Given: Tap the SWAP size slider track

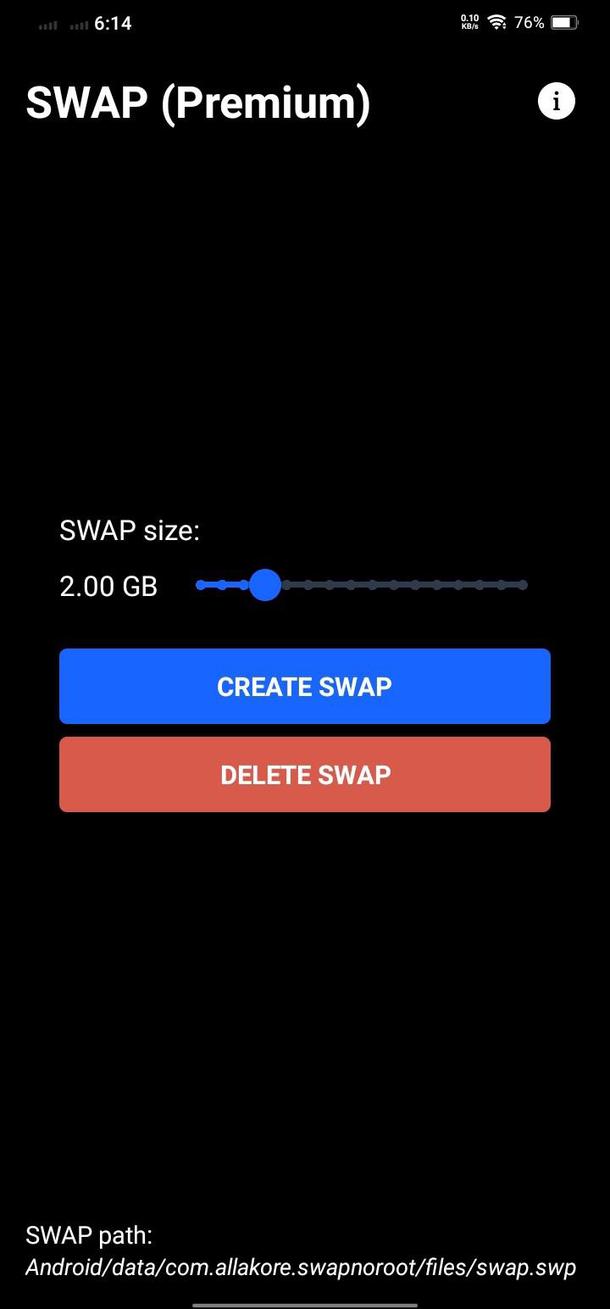Looking at the screenshot, I should tap(362, 585).
